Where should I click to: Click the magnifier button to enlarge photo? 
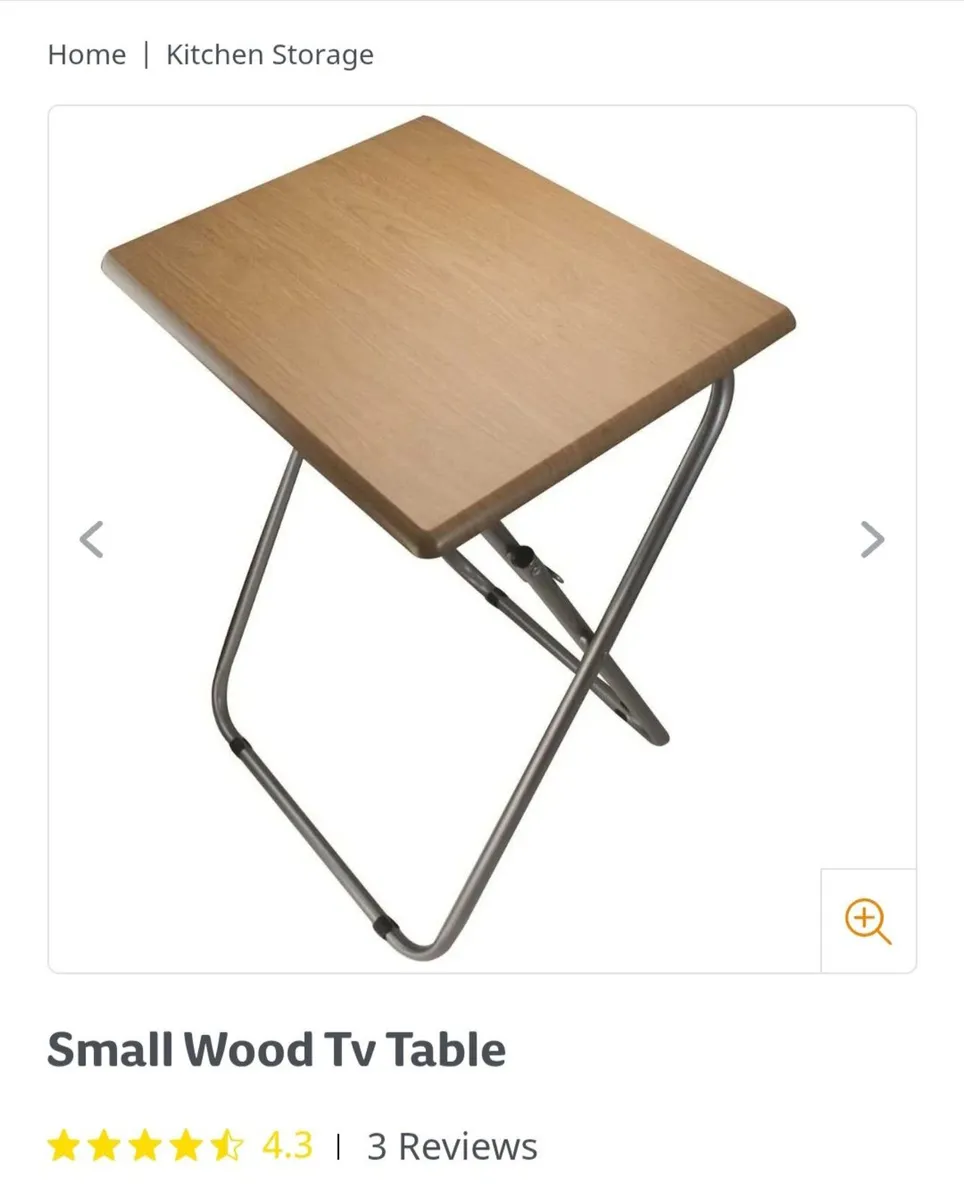pos(869,921)
